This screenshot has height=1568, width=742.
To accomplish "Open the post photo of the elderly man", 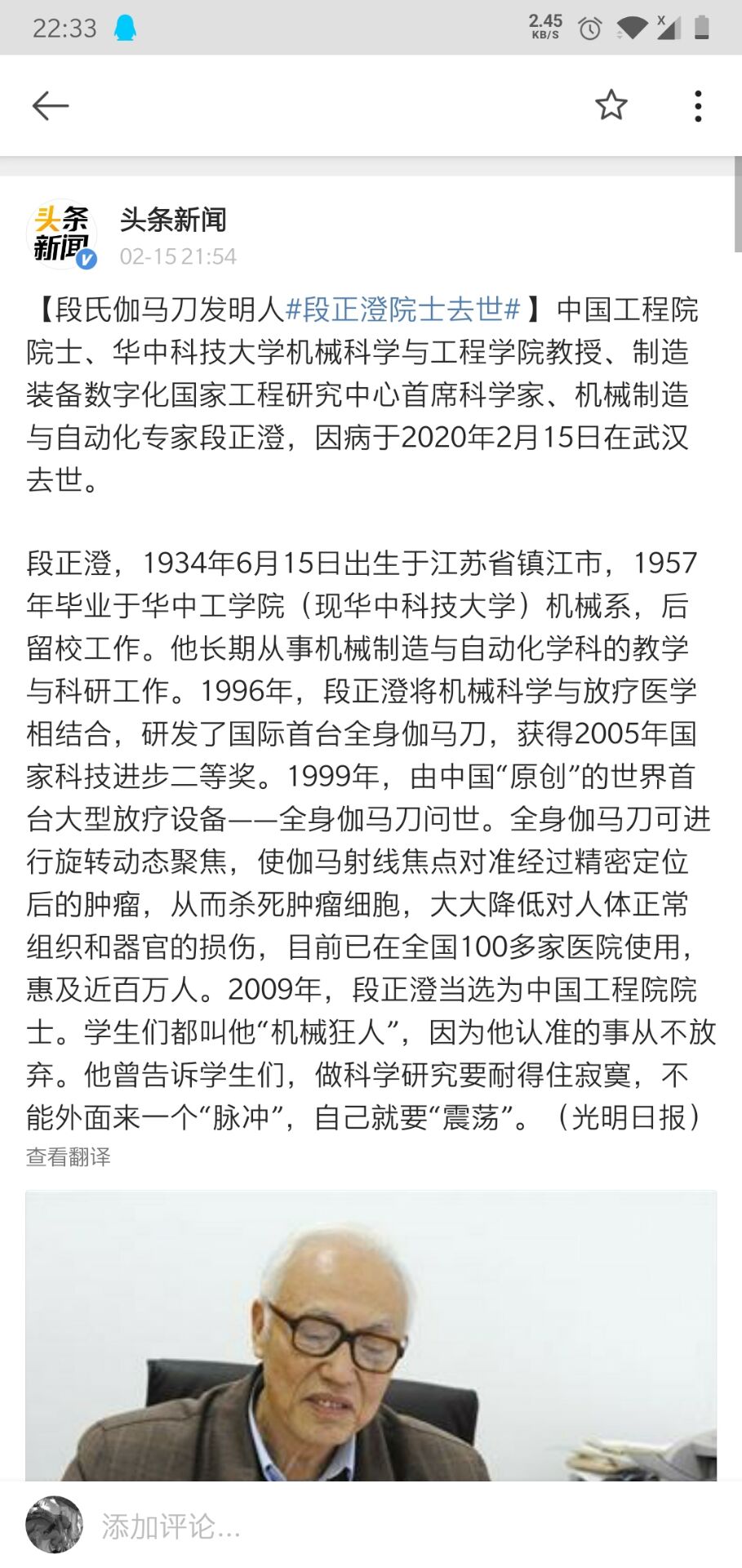I will (371, 1336).
